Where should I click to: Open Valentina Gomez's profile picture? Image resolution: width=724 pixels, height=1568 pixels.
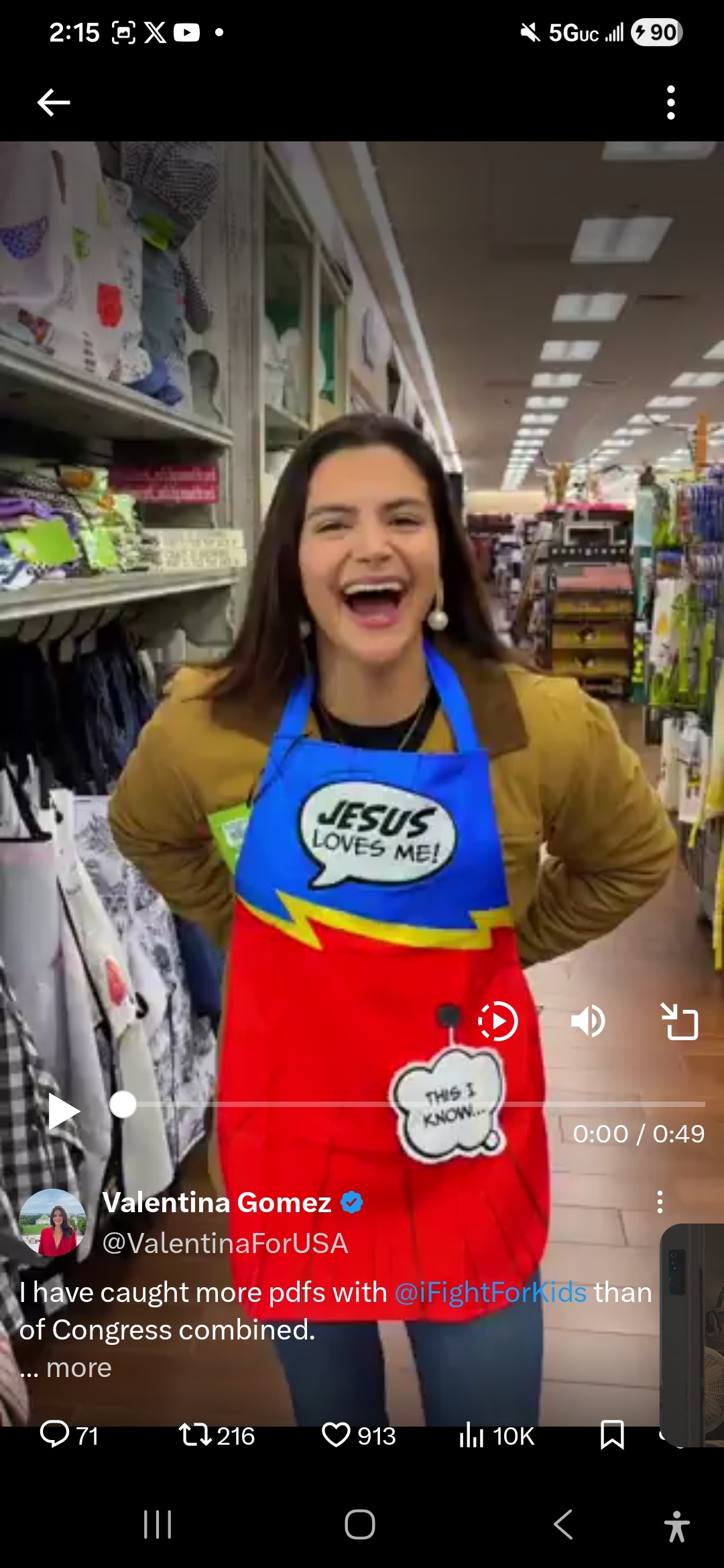point(52,1222)
